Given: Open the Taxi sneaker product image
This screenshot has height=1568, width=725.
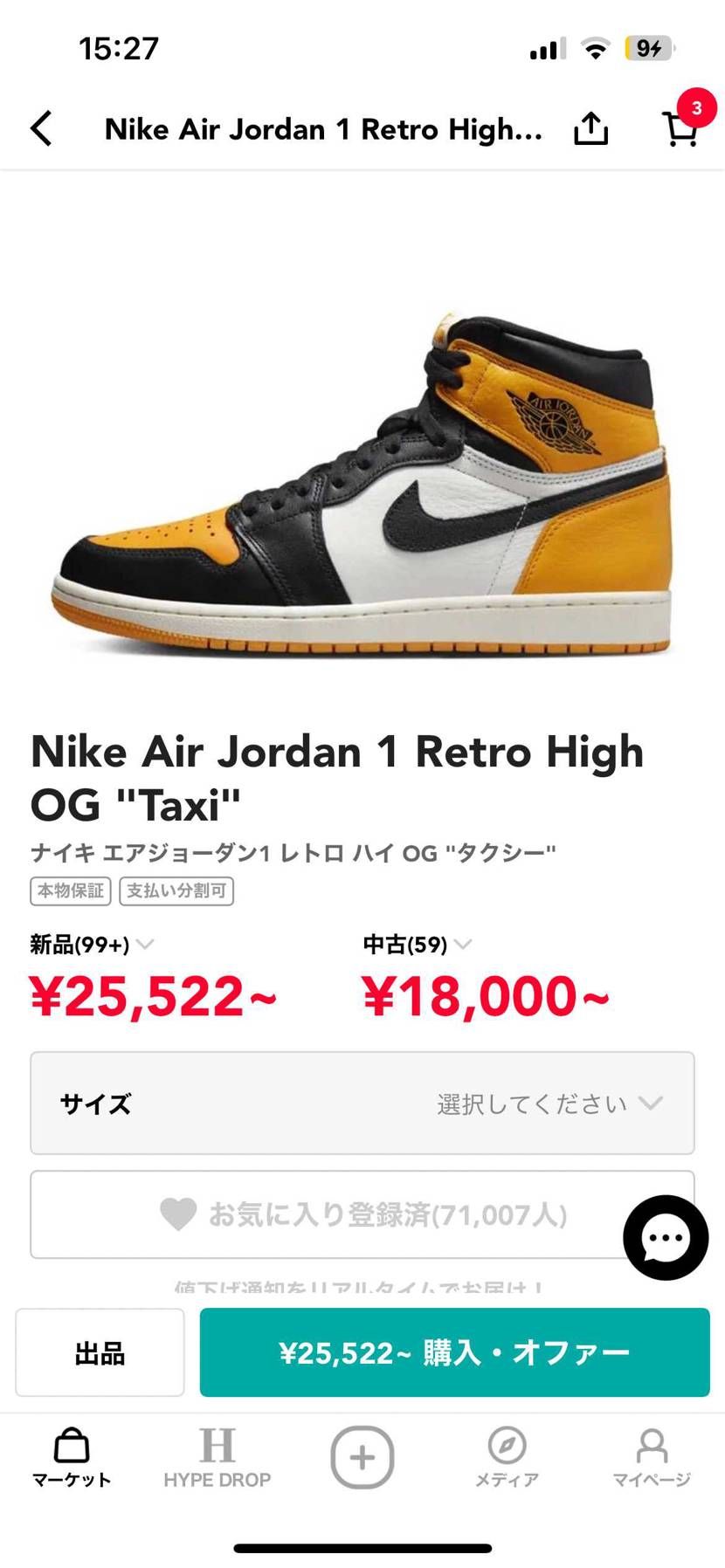Looking at the screenshot, I should tap(362, 485).
